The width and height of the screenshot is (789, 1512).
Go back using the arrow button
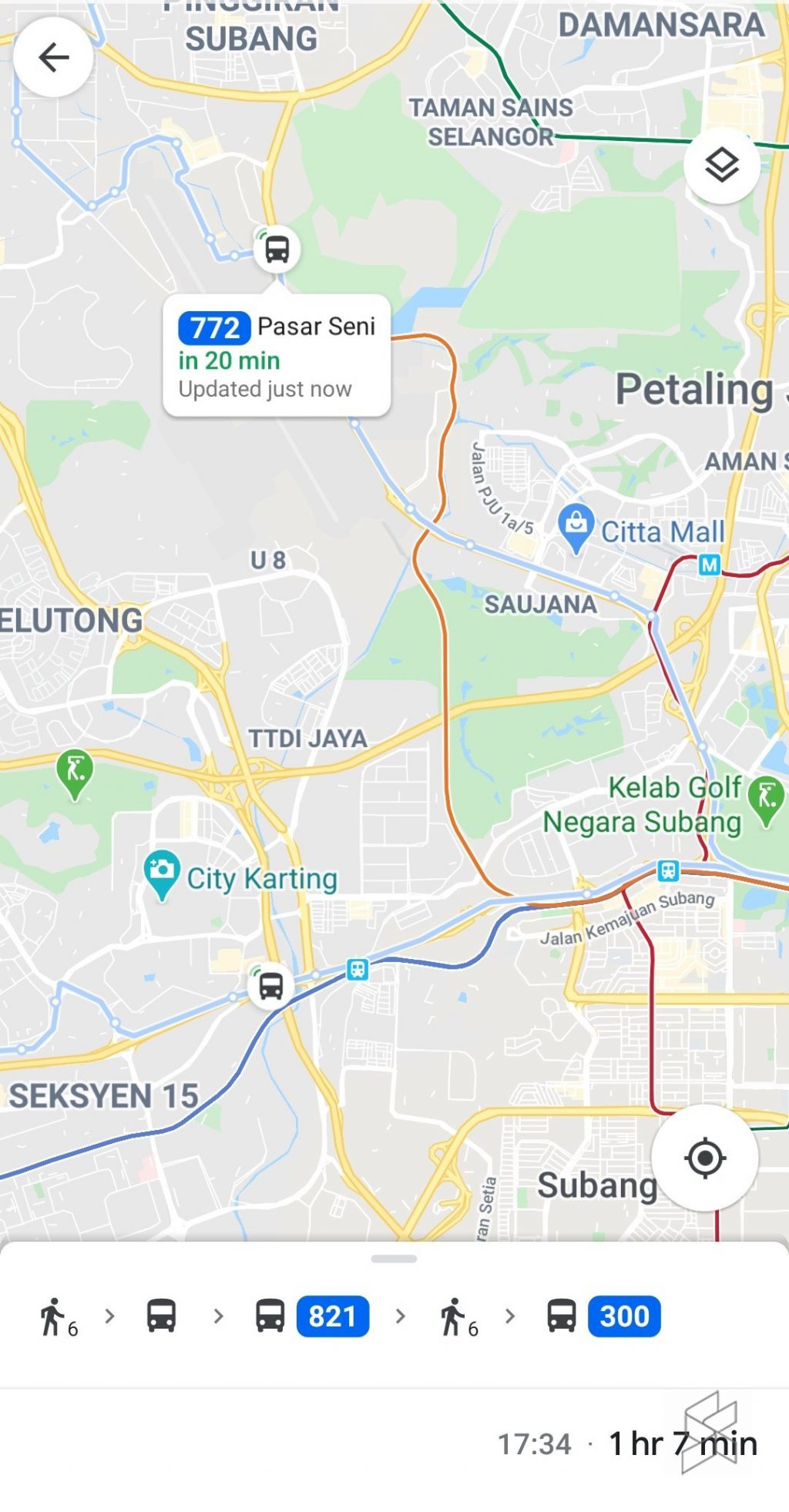coord(53,57)
